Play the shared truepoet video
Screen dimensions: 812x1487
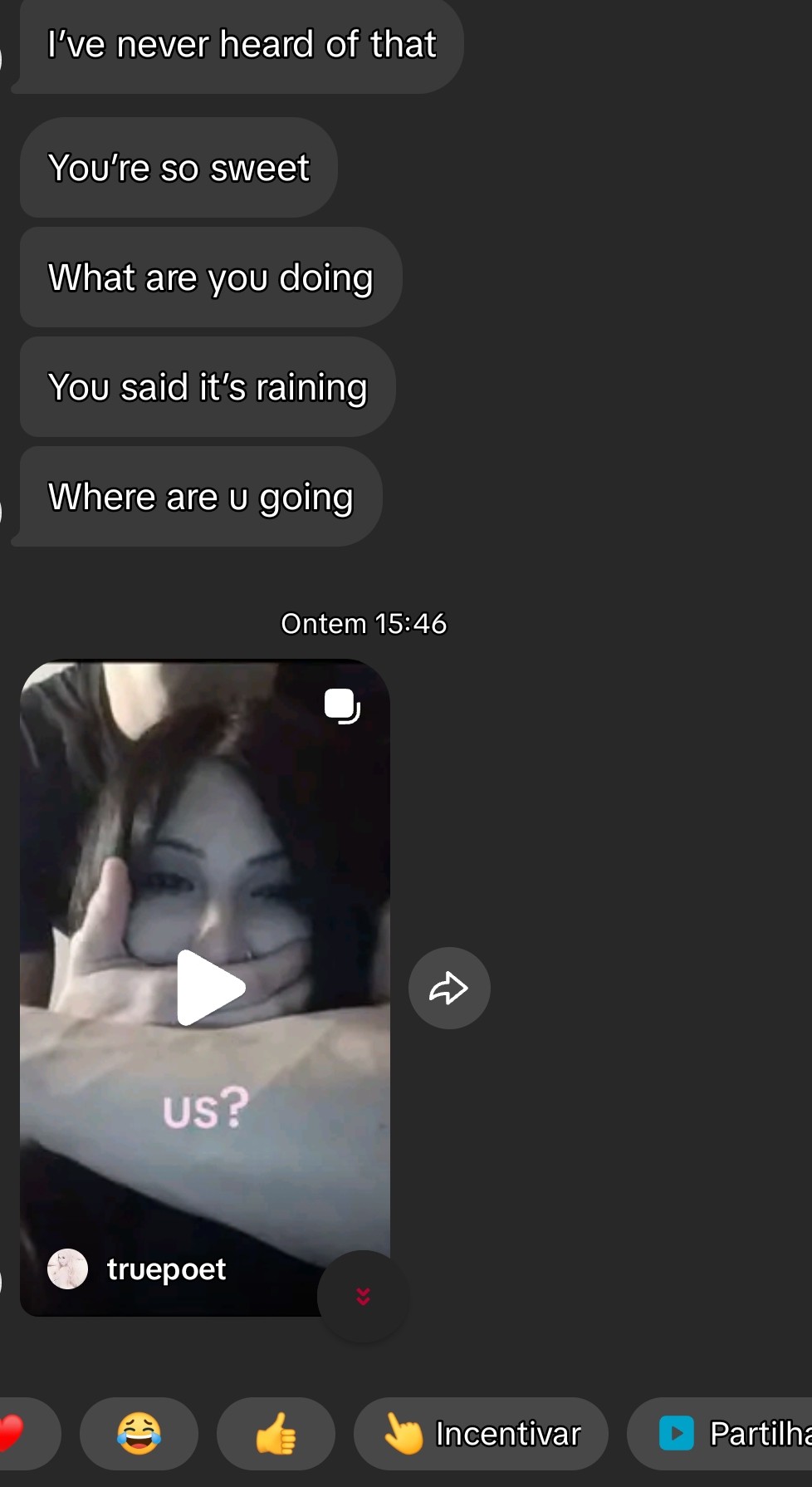pos(210,988)
